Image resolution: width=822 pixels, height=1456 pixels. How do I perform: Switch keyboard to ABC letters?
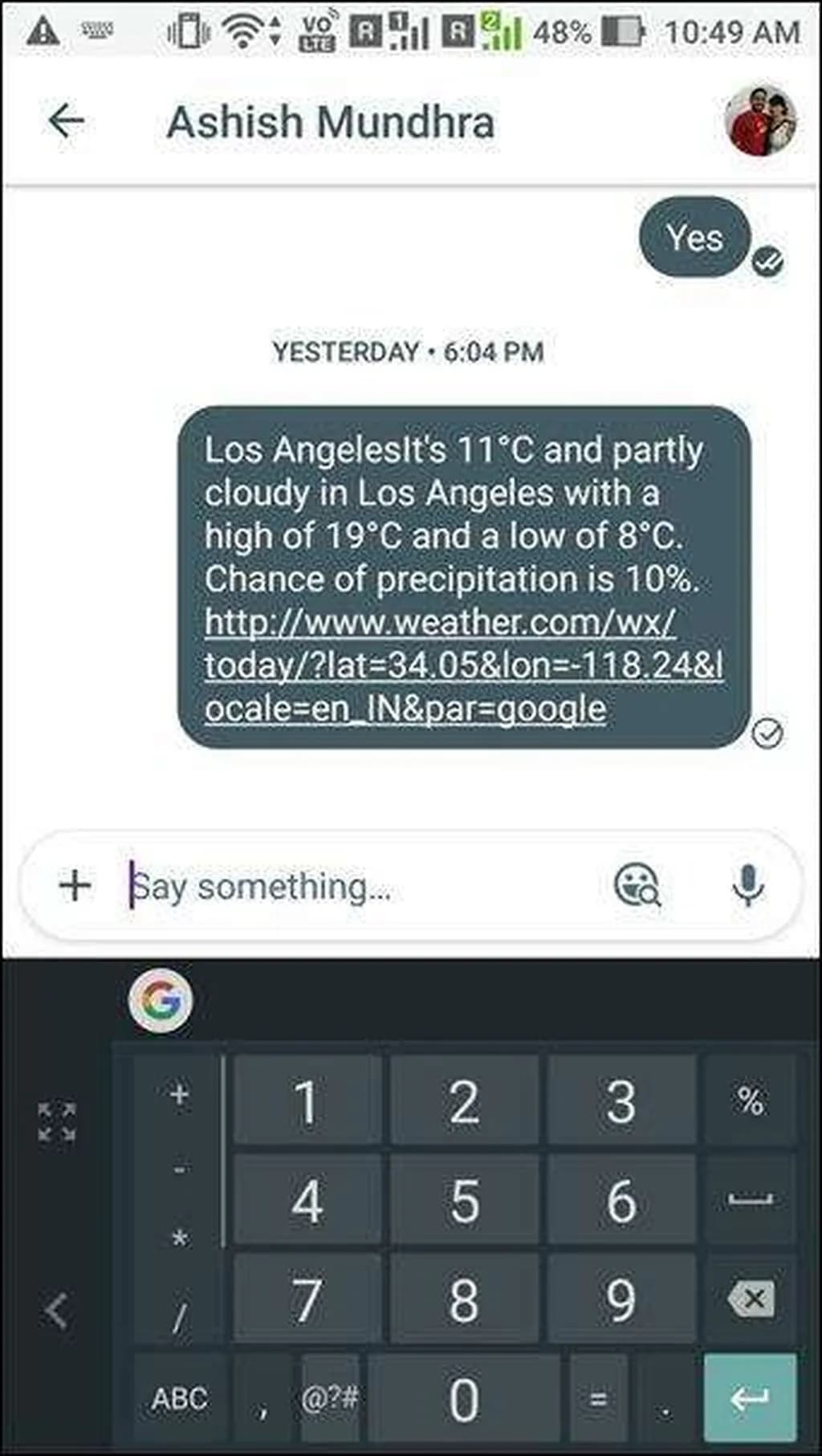point(180,1399)
